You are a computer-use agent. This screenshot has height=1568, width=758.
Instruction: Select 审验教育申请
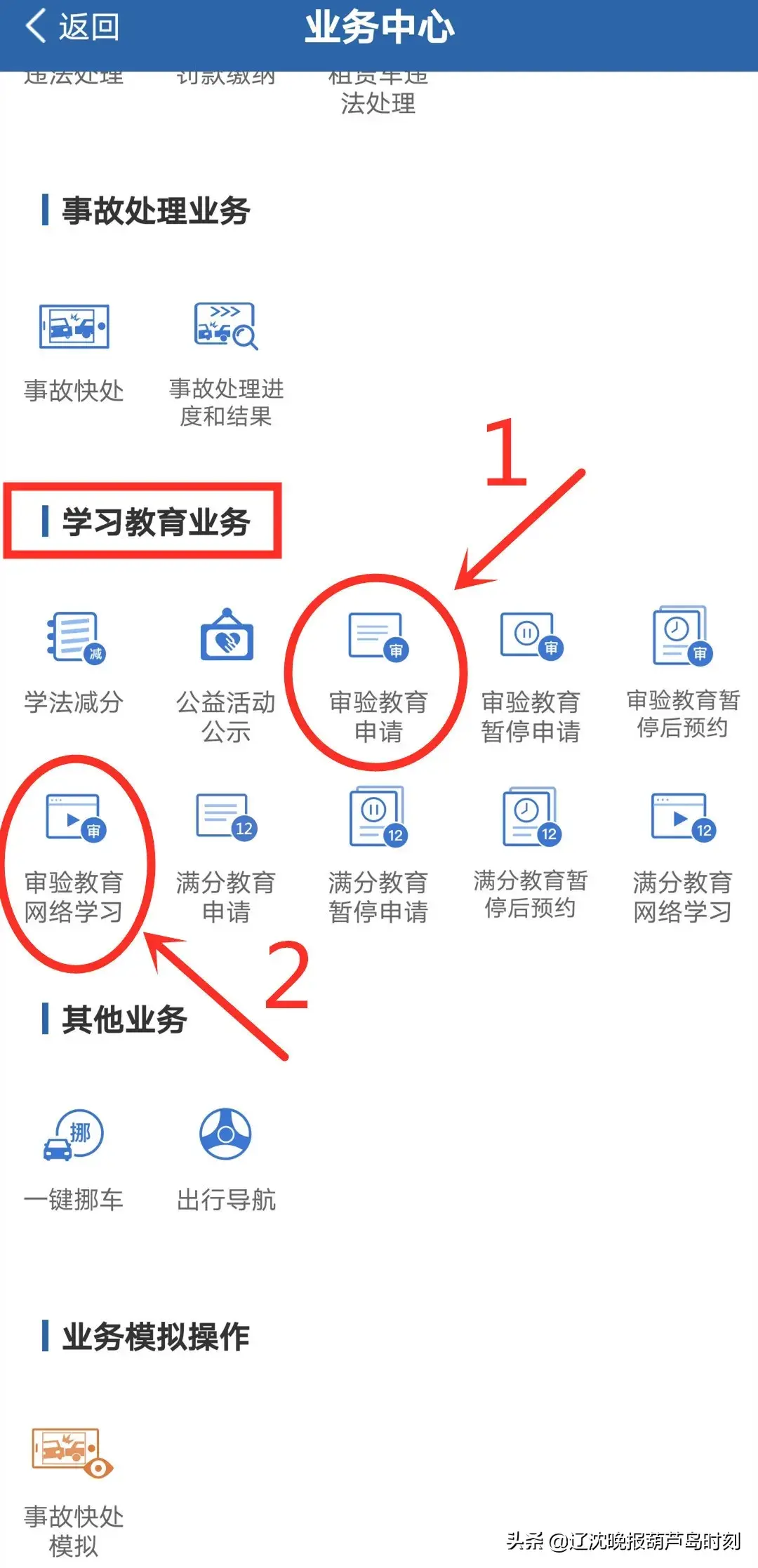point(378,674)
